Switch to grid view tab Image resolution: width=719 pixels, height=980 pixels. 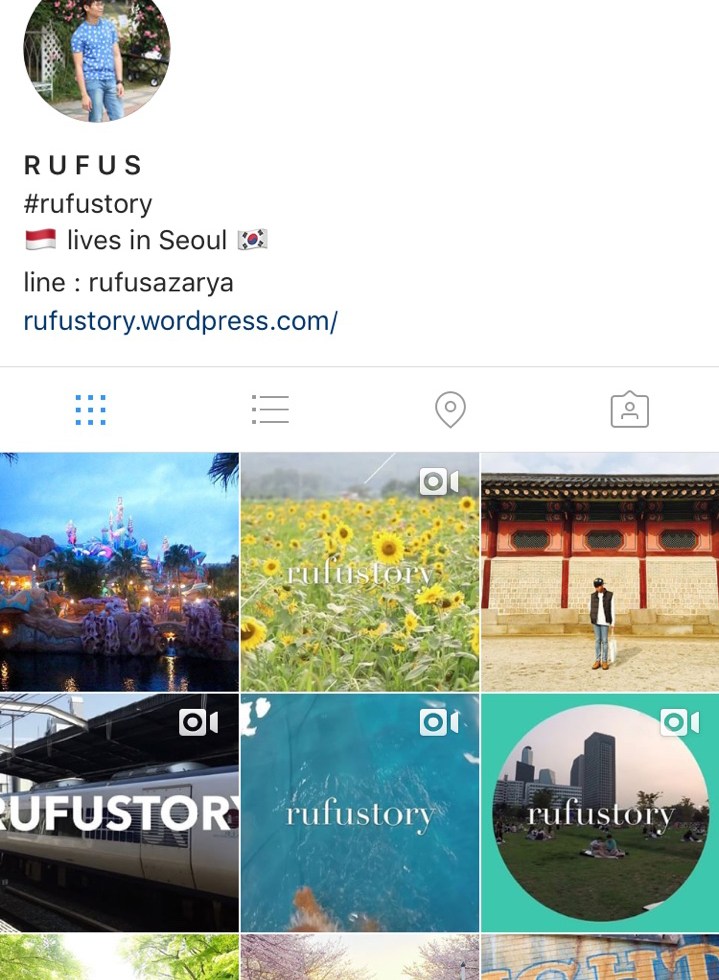(x=90, y=410)
